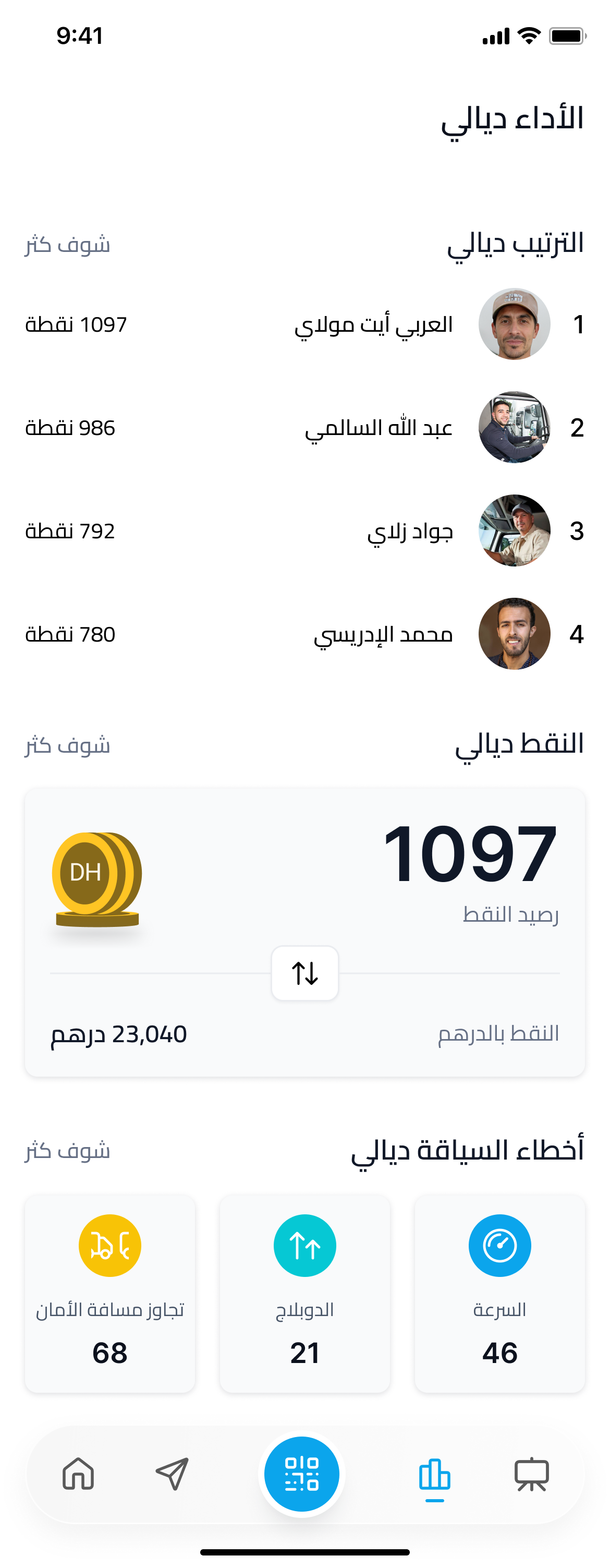Image resolution: width=610 pixels, height=1568 pixels.
Task: Switch to the paper plane tab
Action: (x=172, y=1474)
